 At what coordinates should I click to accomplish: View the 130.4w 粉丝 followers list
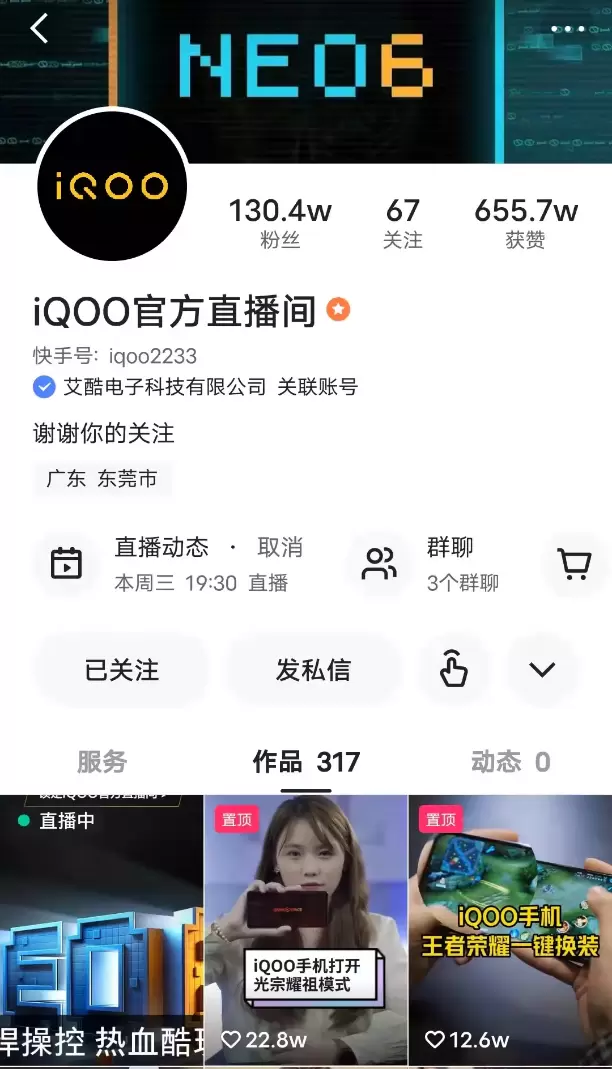(x=279, y=223)
